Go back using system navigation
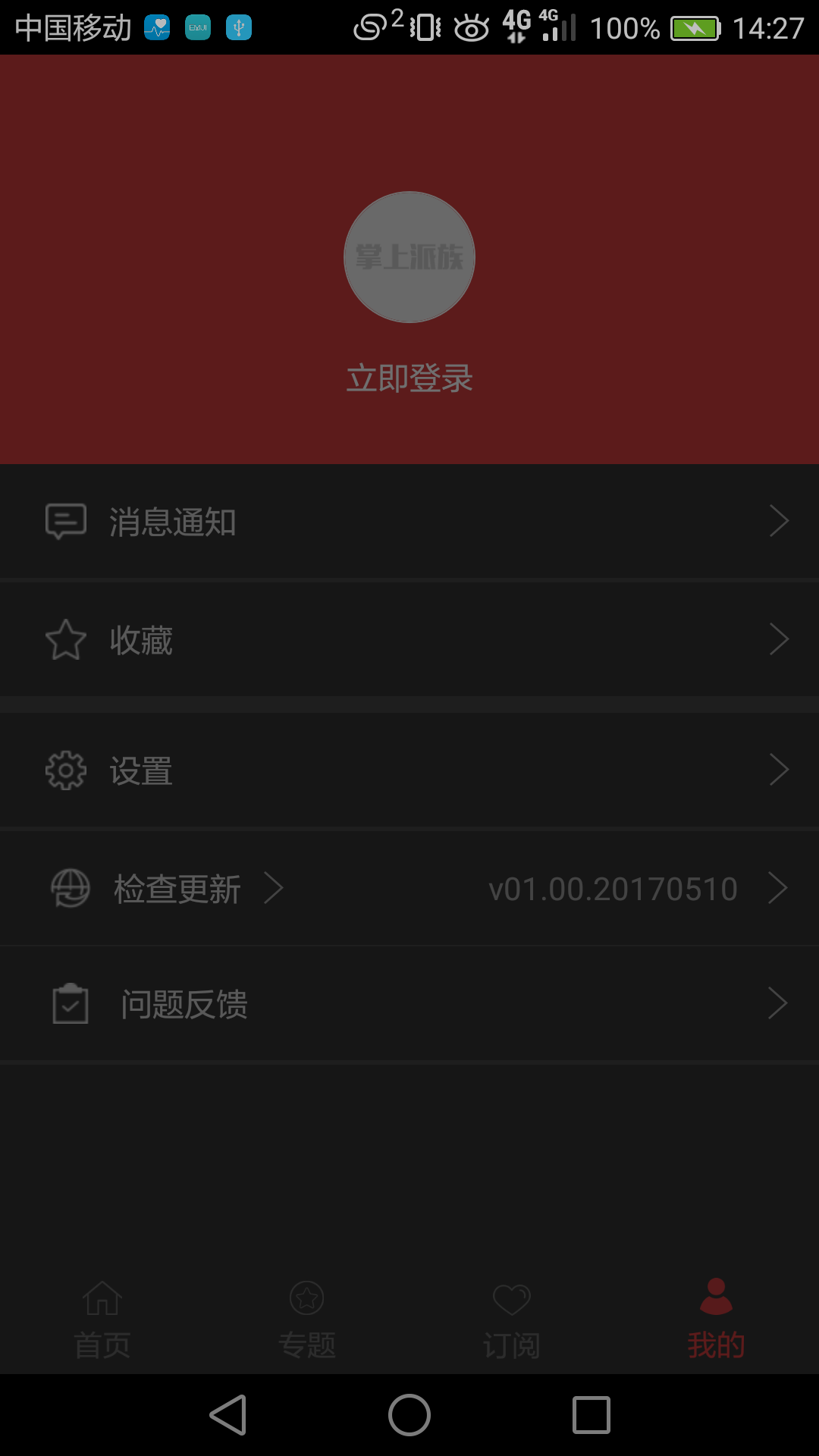The image size is (819, 1456). coord(227,1415)
